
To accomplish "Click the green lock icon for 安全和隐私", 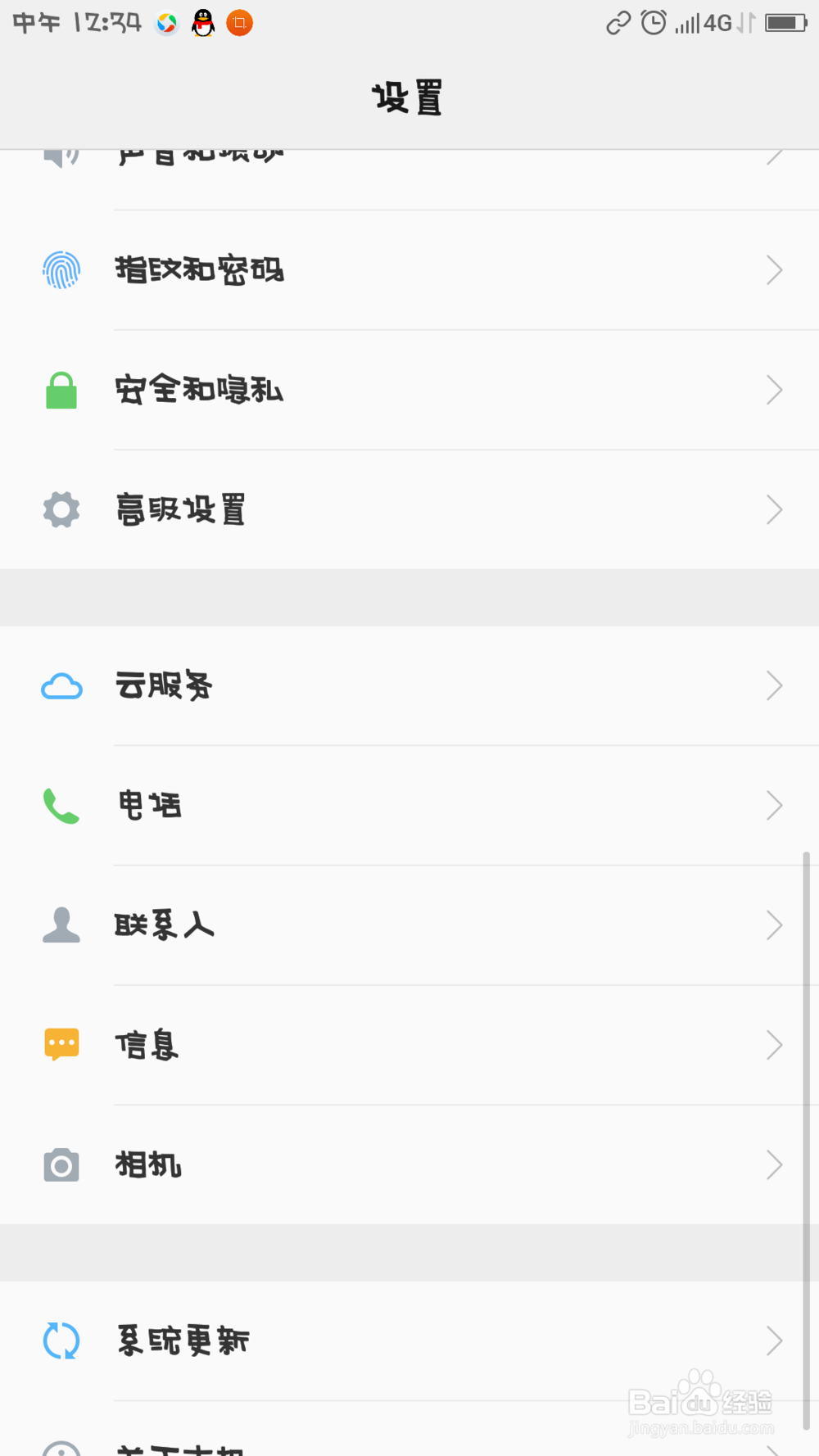I will pyautogui.click(x=61, y=391).
